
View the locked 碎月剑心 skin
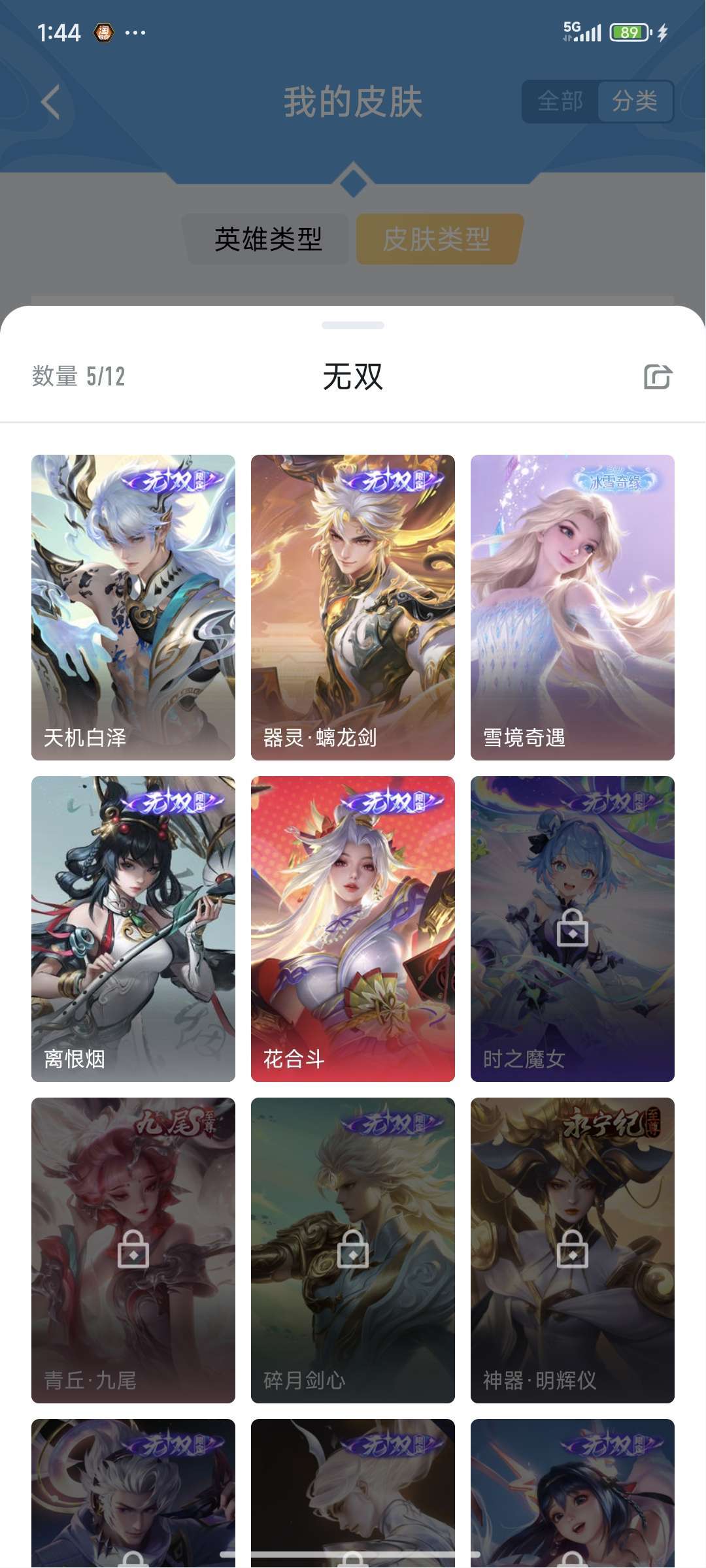(x=353, y=1250)
